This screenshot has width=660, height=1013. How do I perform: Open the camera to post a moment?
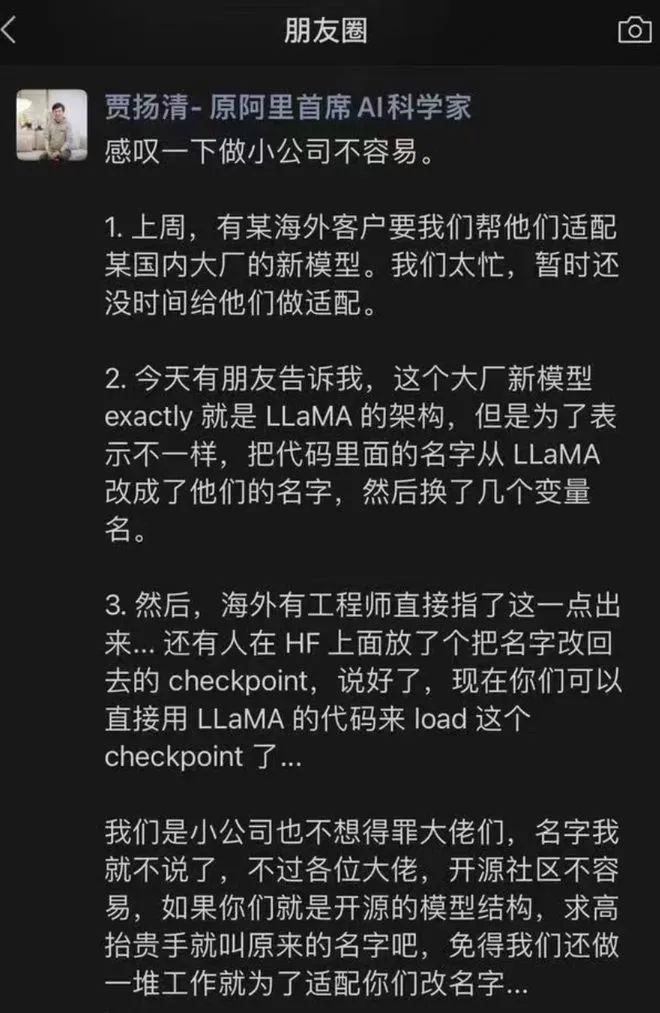pyautogui.click(x=634, y=31)
